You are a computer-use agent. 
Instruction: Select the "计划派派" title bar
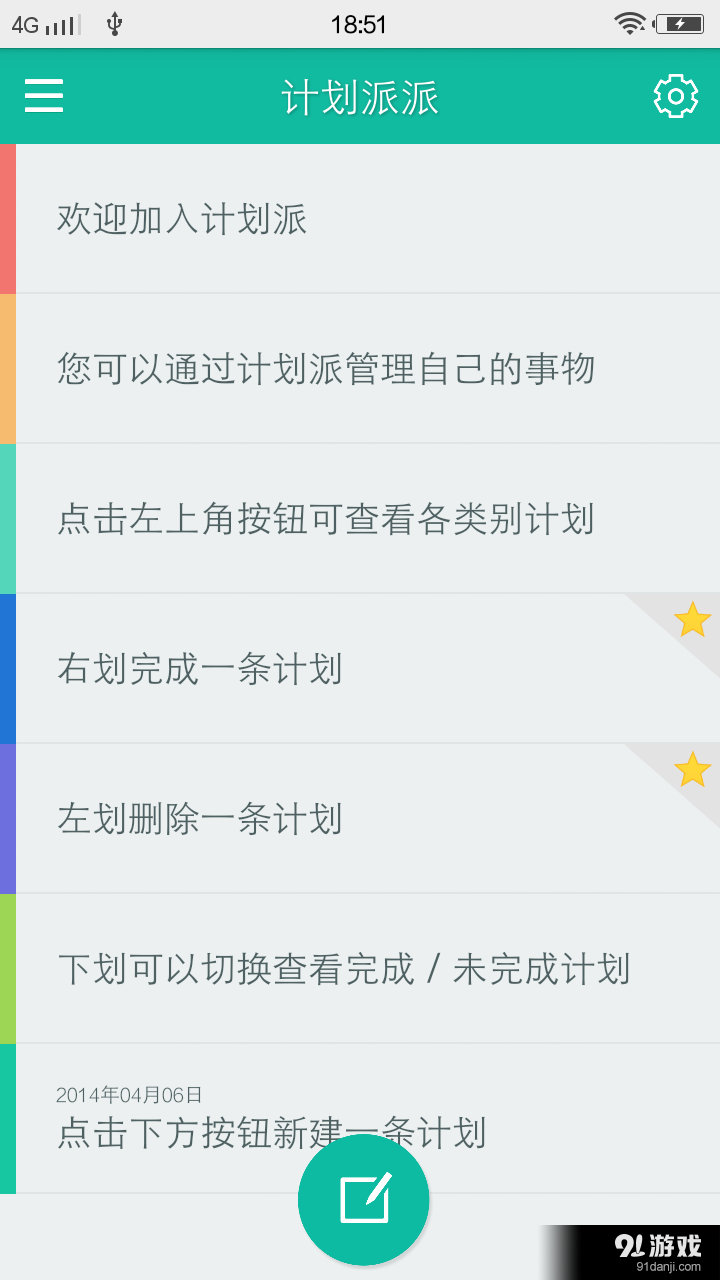360,96
